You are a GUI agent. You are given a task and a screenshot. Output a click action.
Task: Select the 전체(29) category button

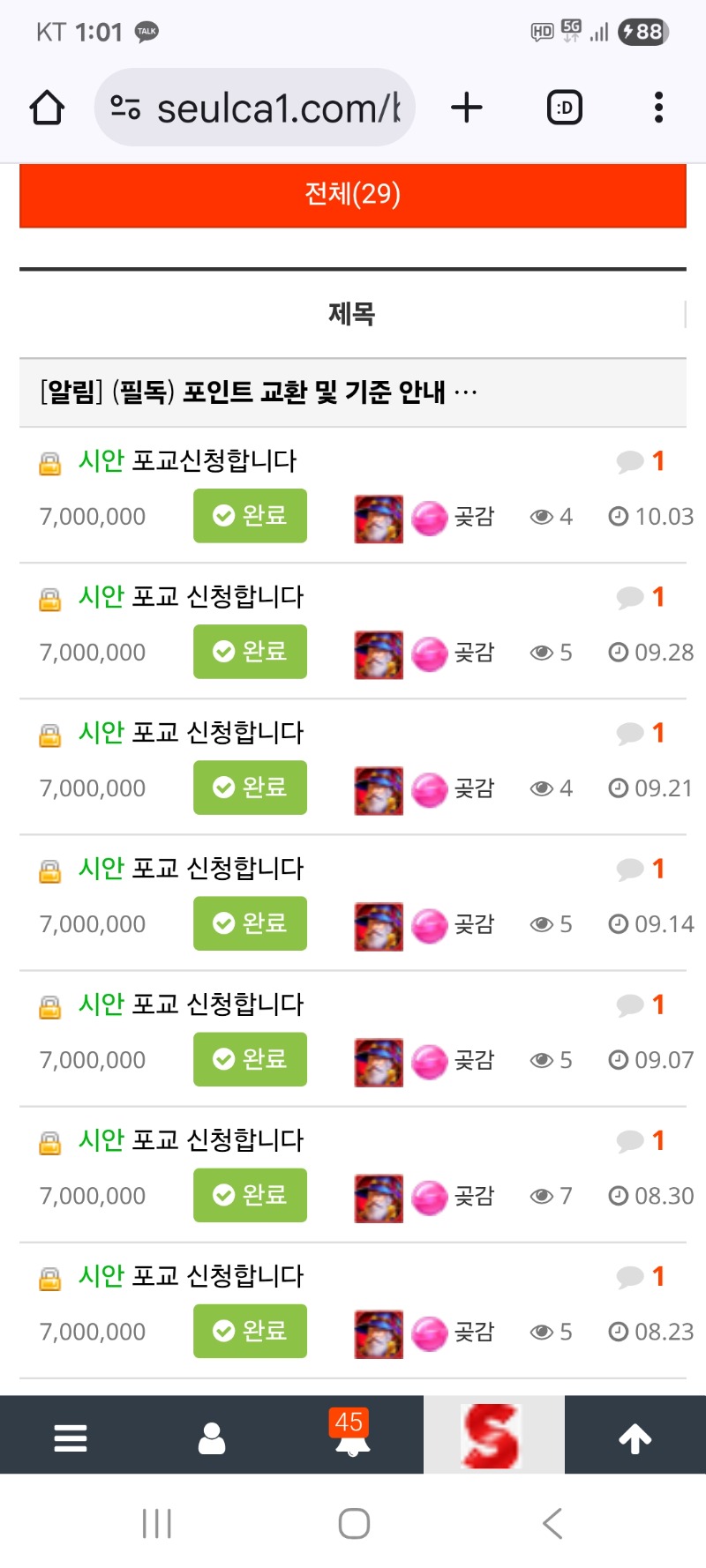point(353,195)
